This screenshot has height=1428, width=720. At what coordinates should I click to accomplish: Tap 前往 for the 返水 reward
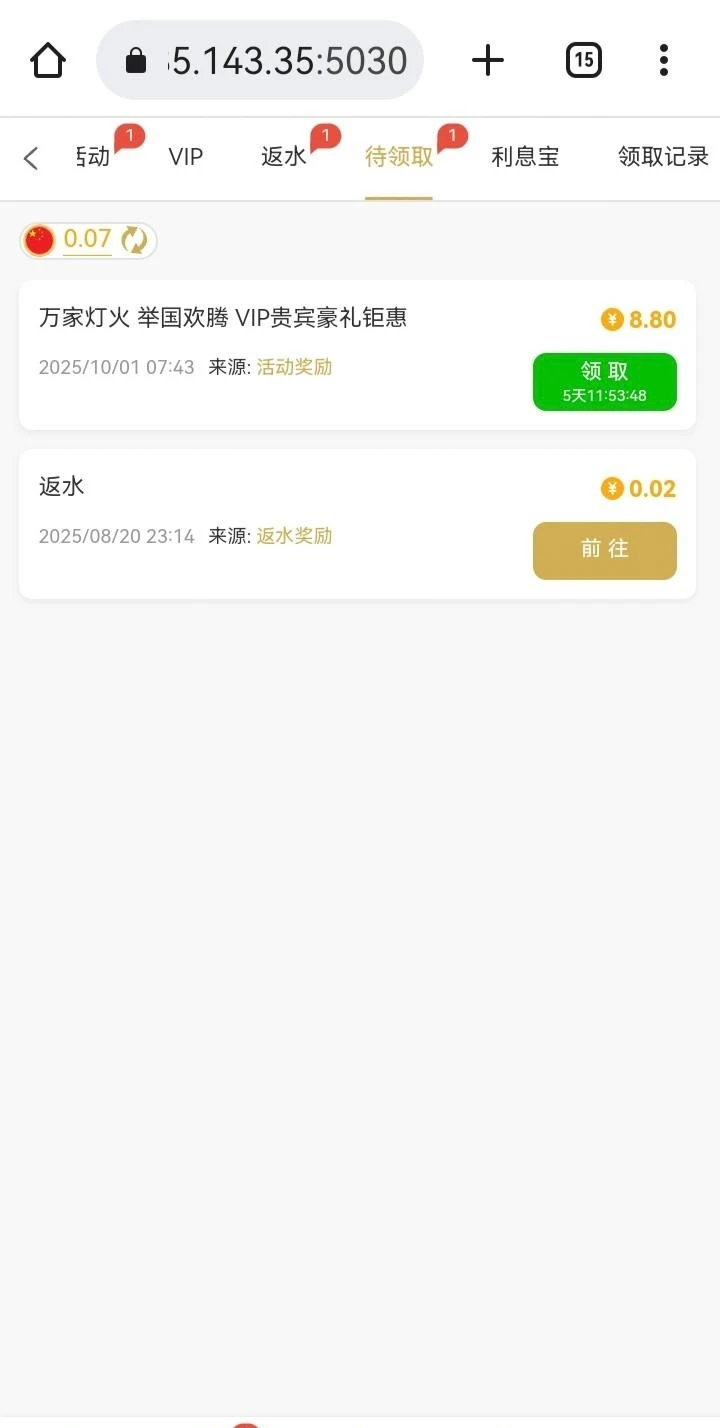pyautogui.click(x=604, y=550)
